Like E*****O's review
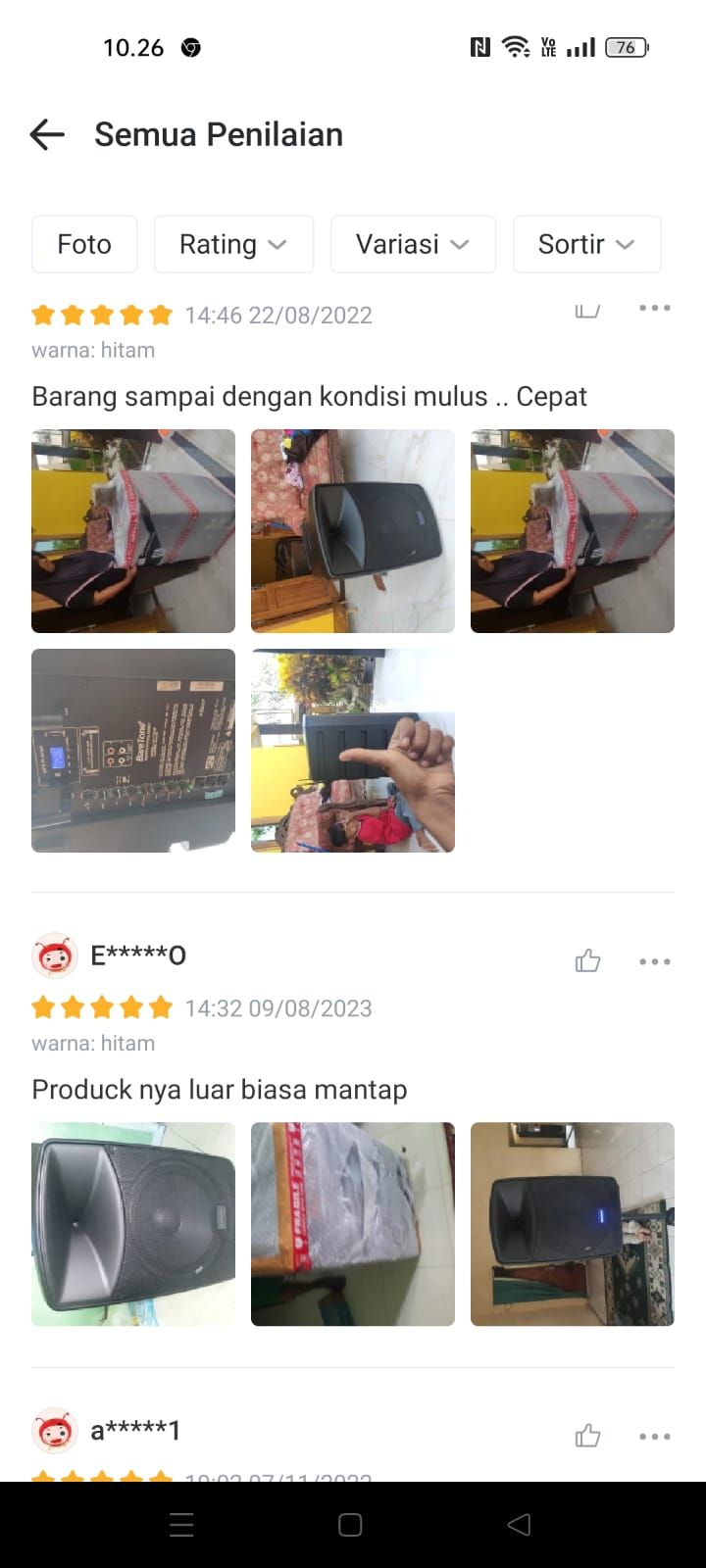Image resolution: width=706 pixels, height=1568 pixels. [x=587, y=960]
